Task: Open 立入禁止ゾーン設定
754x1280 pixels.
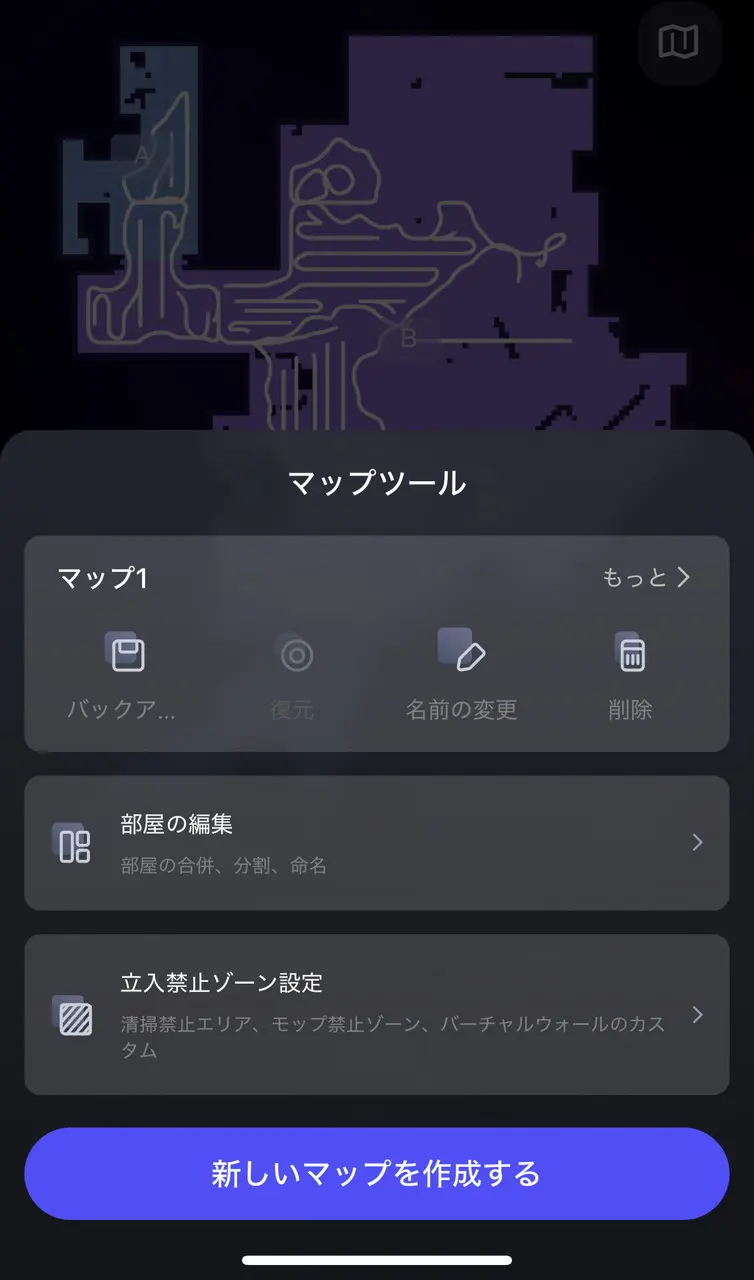Action: pyautogui.click(x=376, y=1014)
